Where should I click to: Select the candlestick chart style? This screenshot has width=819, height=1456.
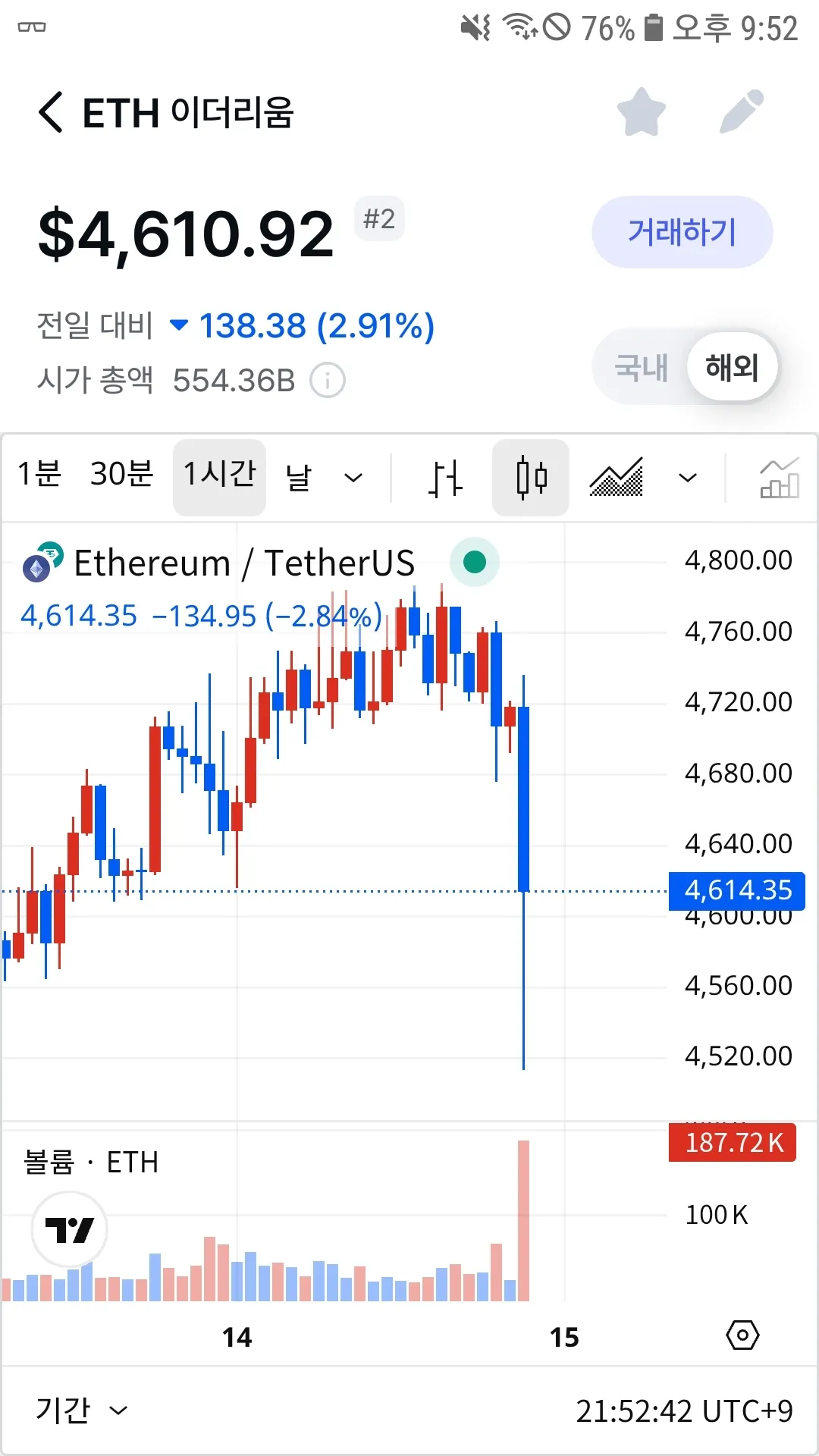click(x=531, y=478)
